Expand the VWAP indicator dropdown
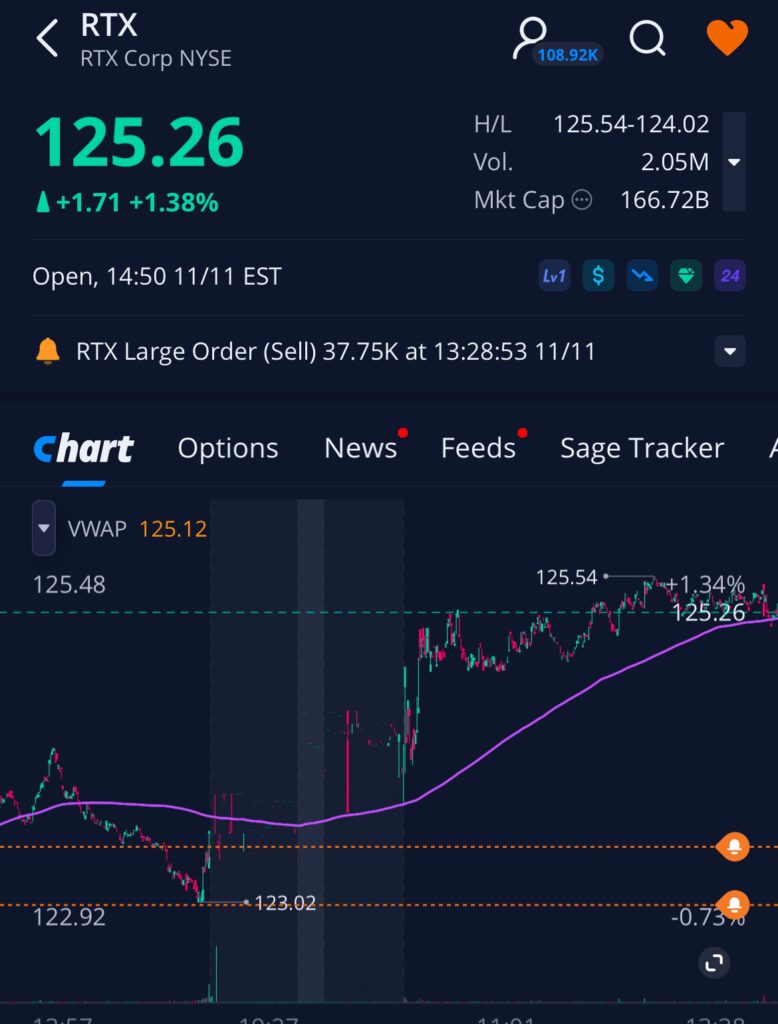Image resolution: width=778 pixels, height=1024 pixels. [44, 528]
